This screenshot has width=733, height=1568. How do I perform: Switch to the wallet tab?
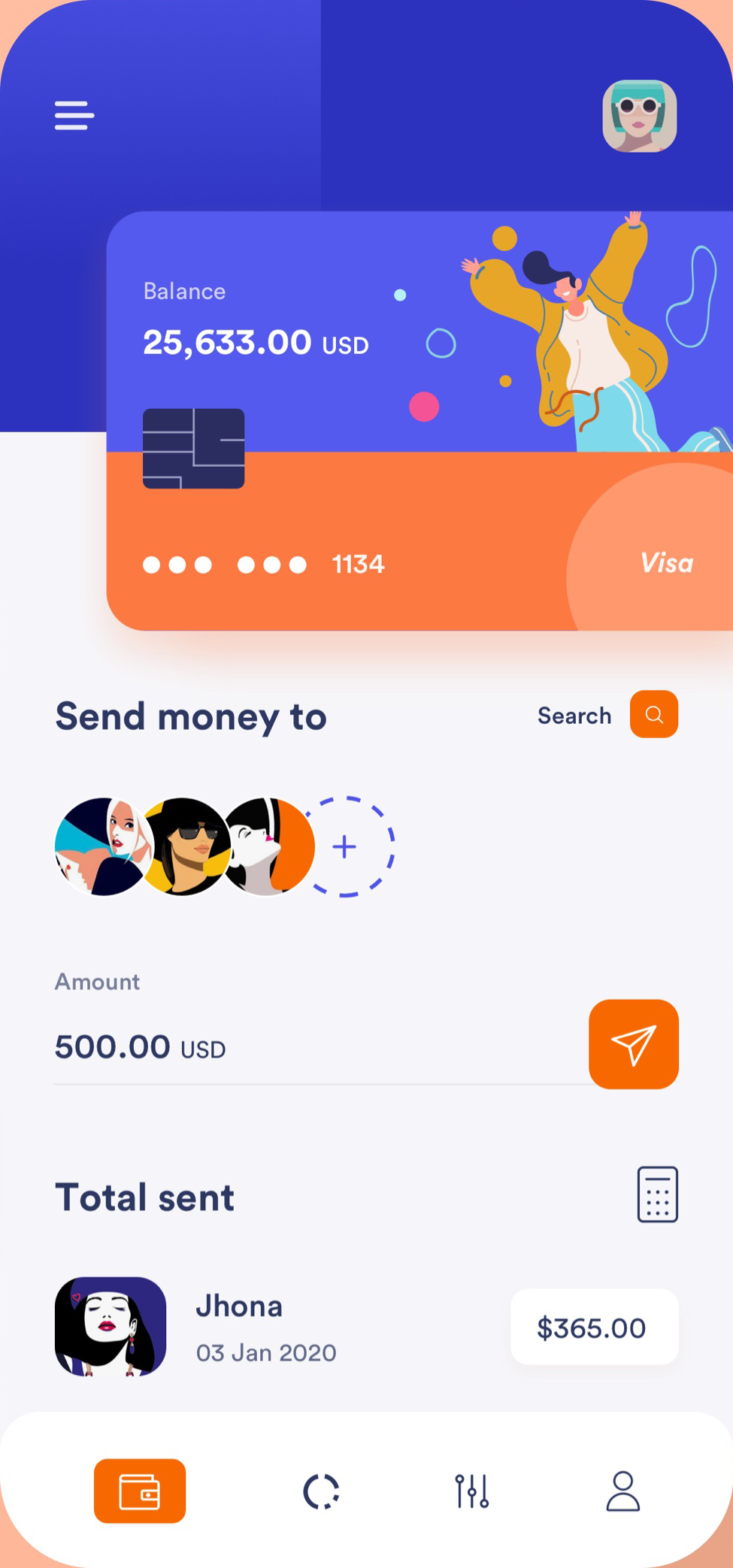pos(140,1491)
